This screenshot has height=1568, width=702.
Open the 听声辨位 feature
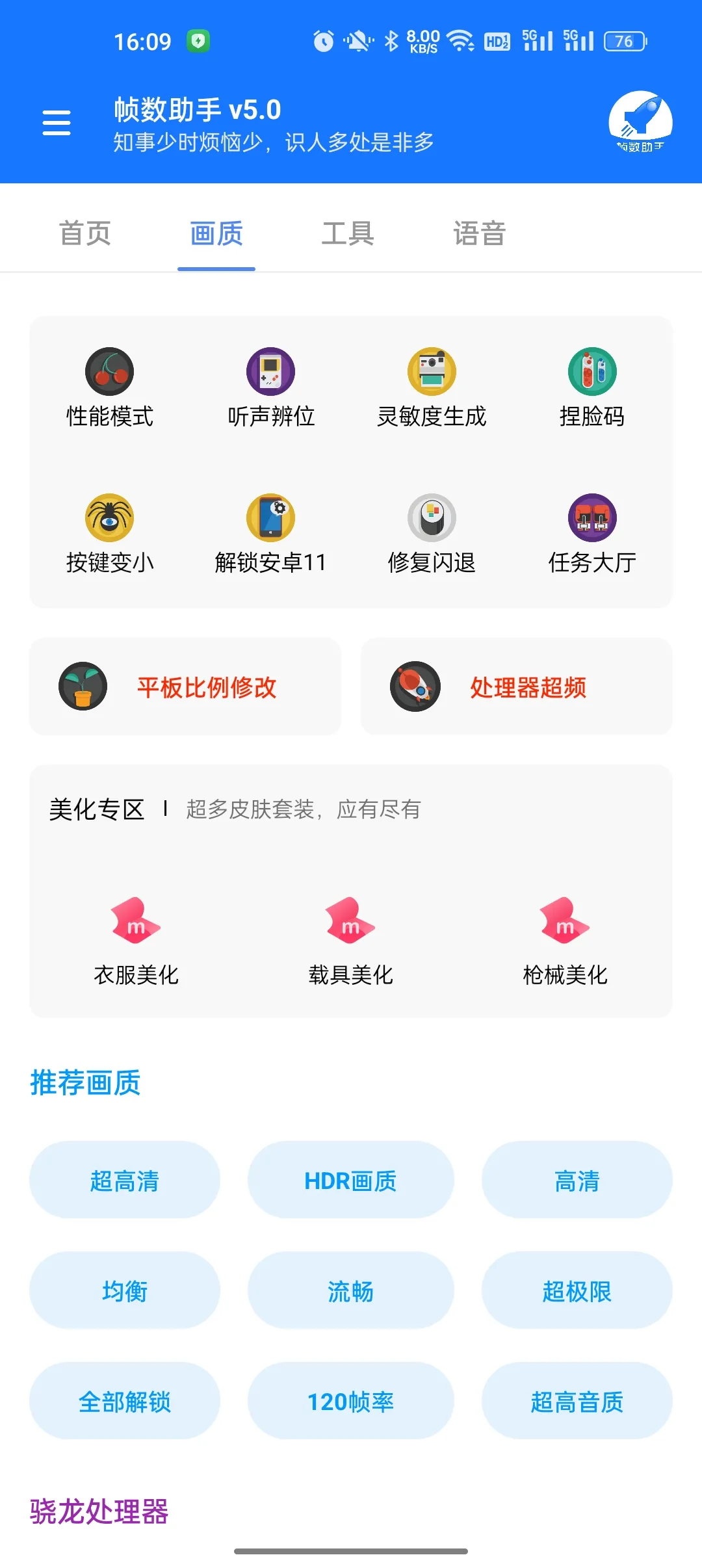pos(271,387)
